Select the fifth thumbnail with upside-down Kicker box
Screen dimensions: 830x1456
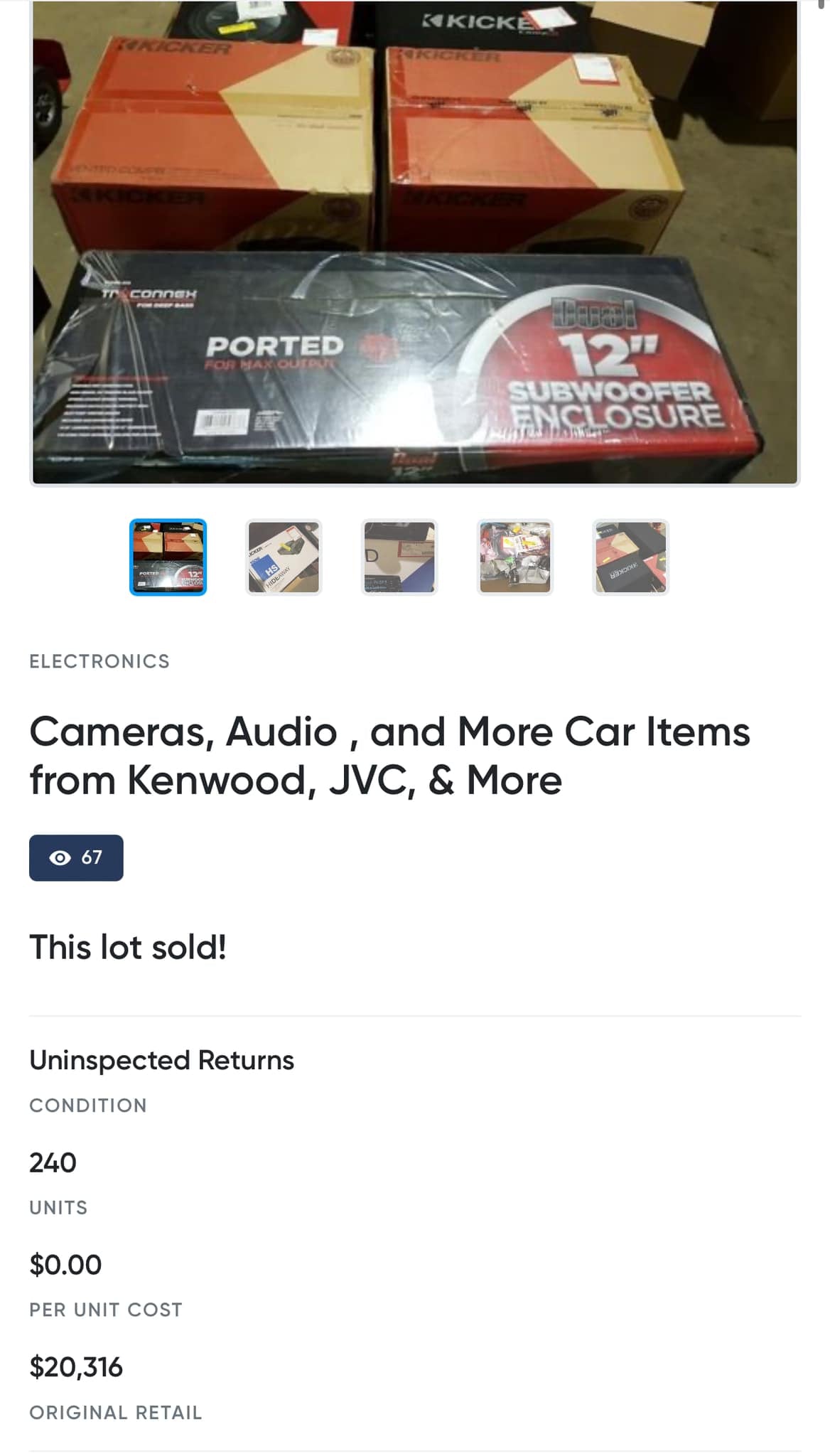click(631, 557)
